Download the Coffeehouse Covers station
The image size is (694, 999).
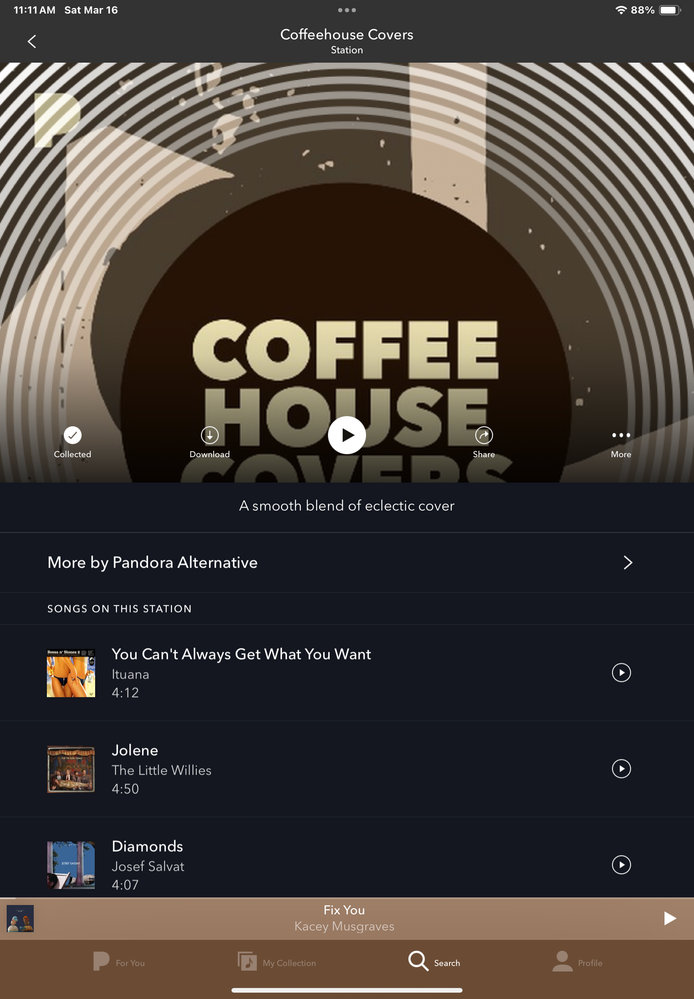pyautogui.click(x=210, y=436)
